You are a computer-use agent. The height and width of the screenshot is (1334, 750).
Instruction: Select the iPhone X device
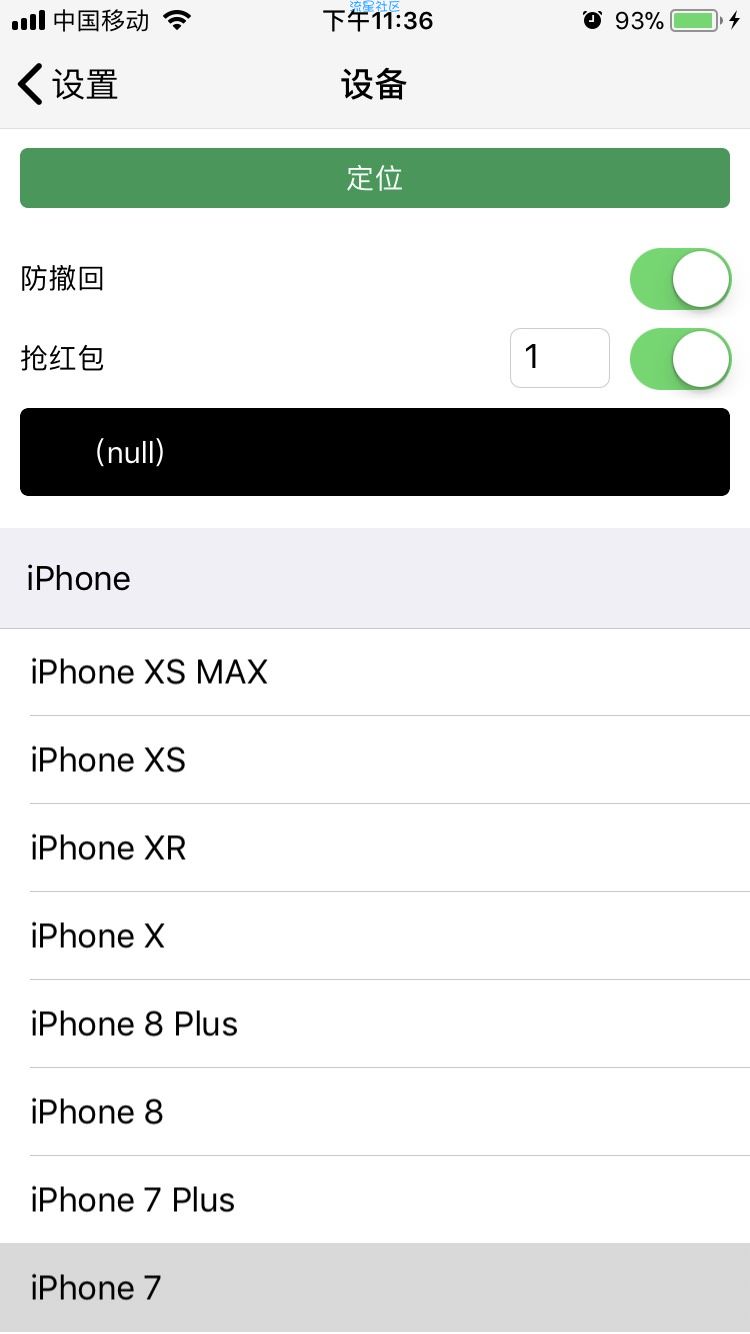[x=375, y=936]
